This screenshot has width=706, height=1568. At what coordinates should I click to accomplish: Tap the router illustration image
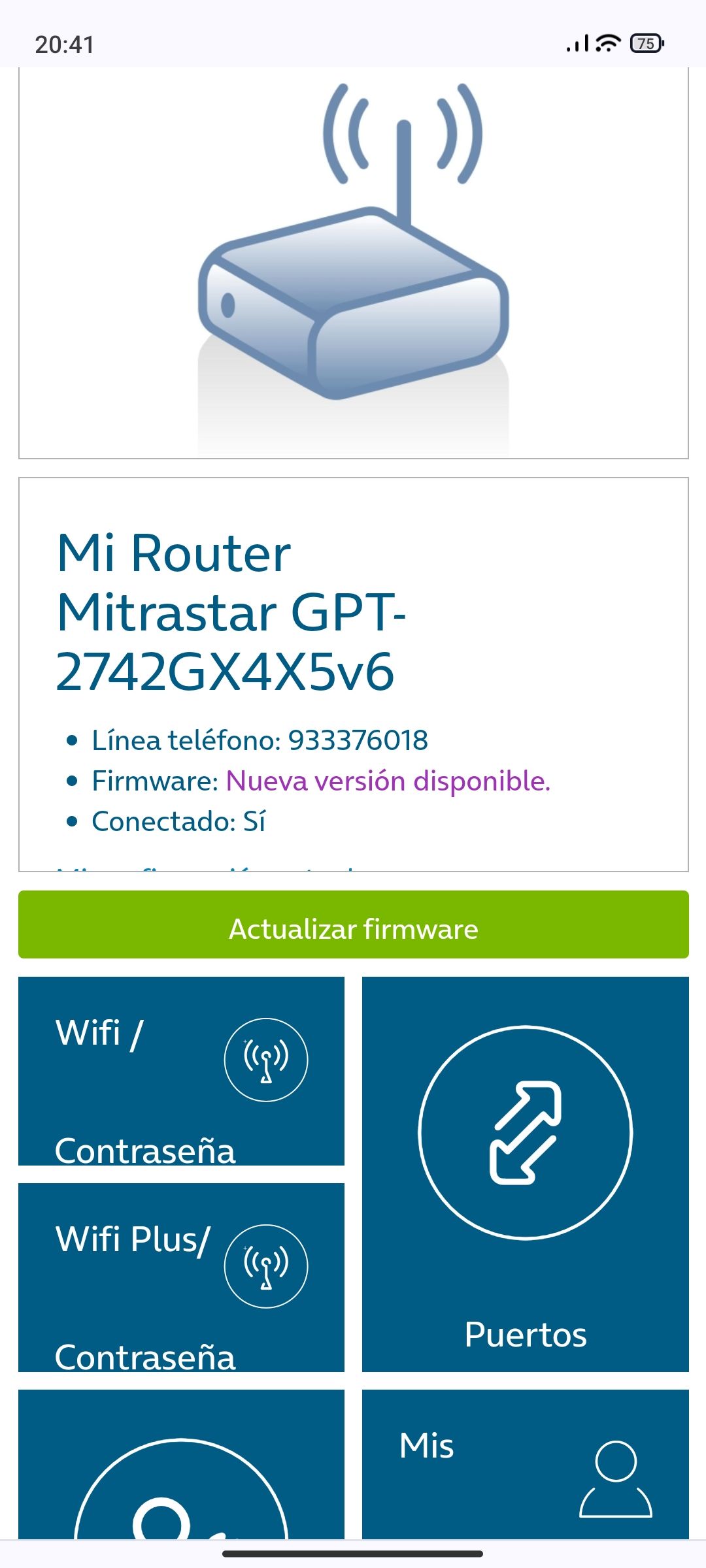point(353,261)
